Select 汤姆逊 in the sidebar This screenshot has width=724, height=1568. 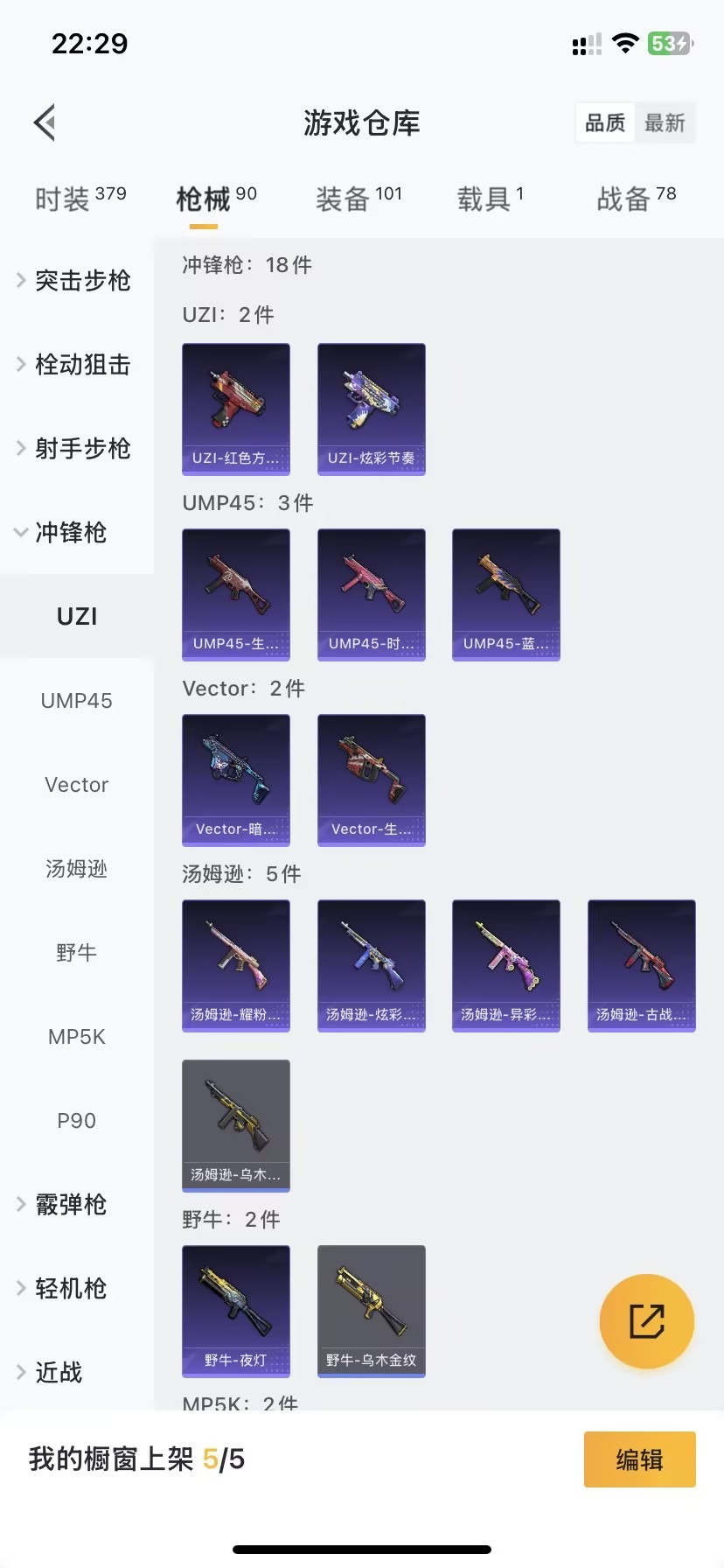click(77, 868)
